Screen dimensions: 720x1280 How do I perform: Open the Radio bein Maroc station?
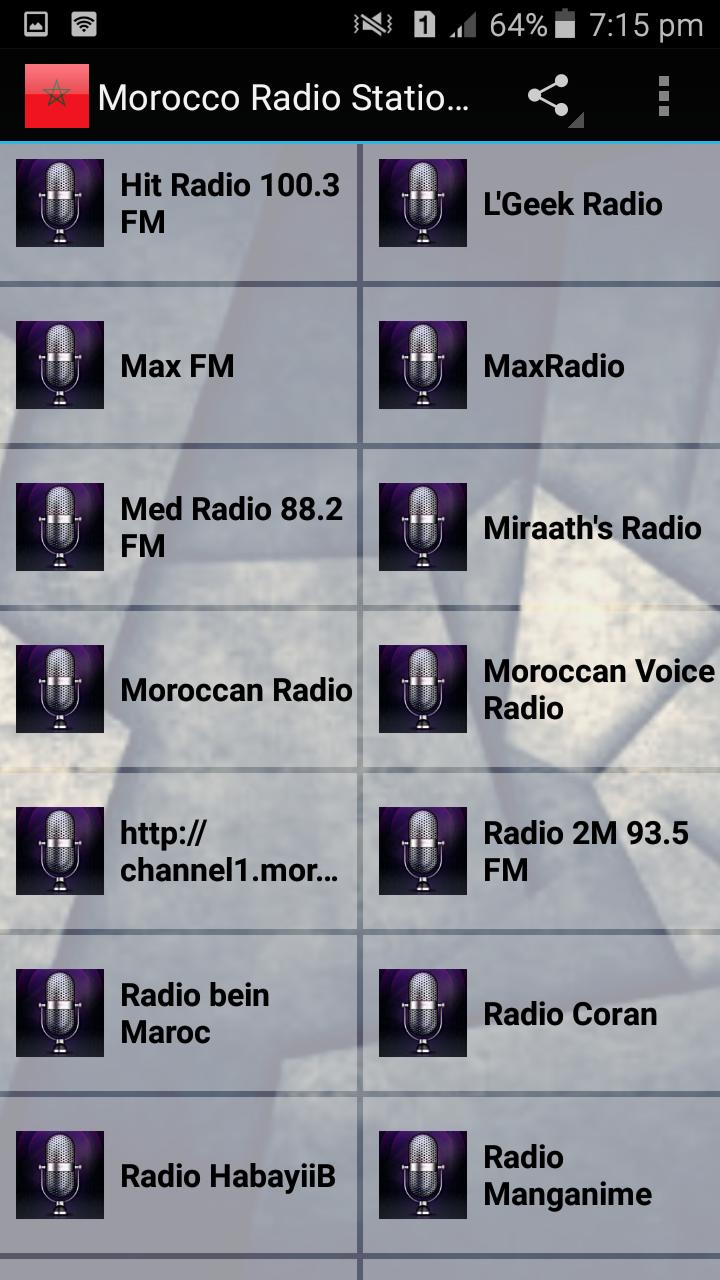180,1013
